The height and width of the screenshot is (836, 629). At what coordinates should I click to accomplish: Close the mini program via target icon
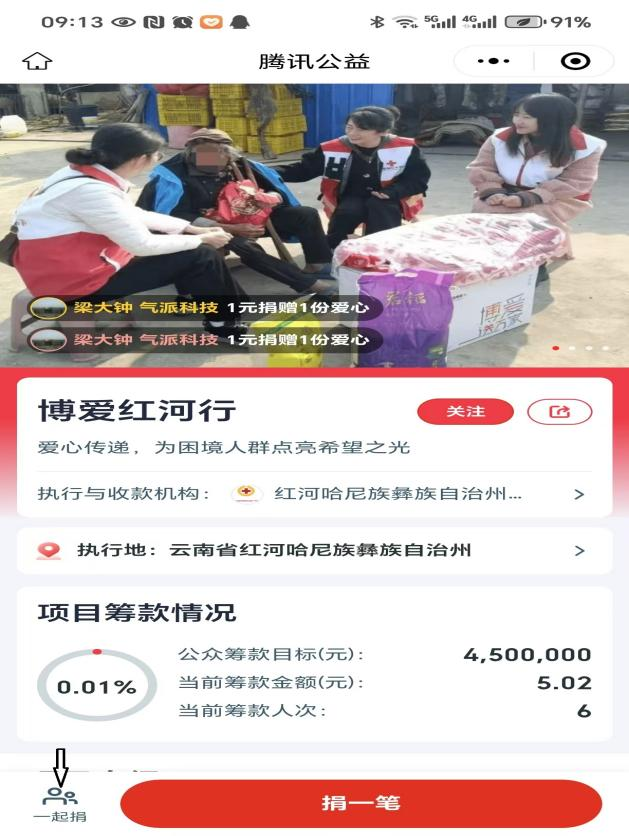tap(575, 62)
